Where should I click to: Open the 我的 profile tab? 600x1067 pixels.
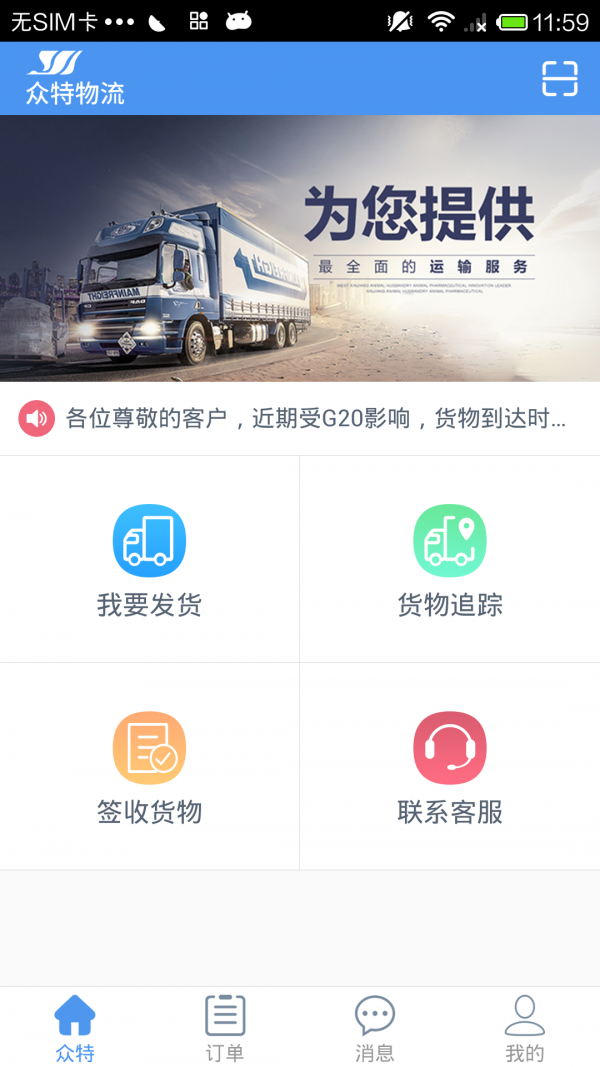(525, 1027)
